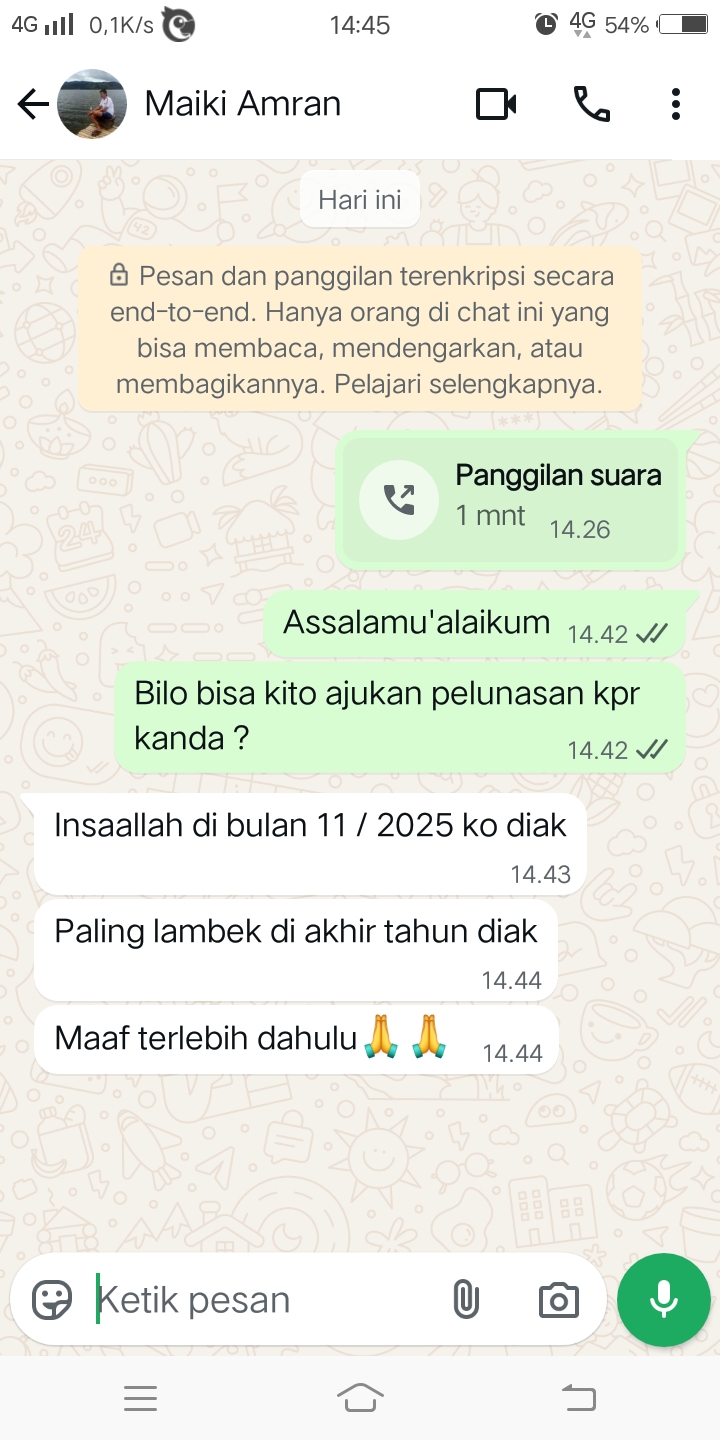
Task: Open the attachment paperclip menu
Action: click(x=466, y=1300)
